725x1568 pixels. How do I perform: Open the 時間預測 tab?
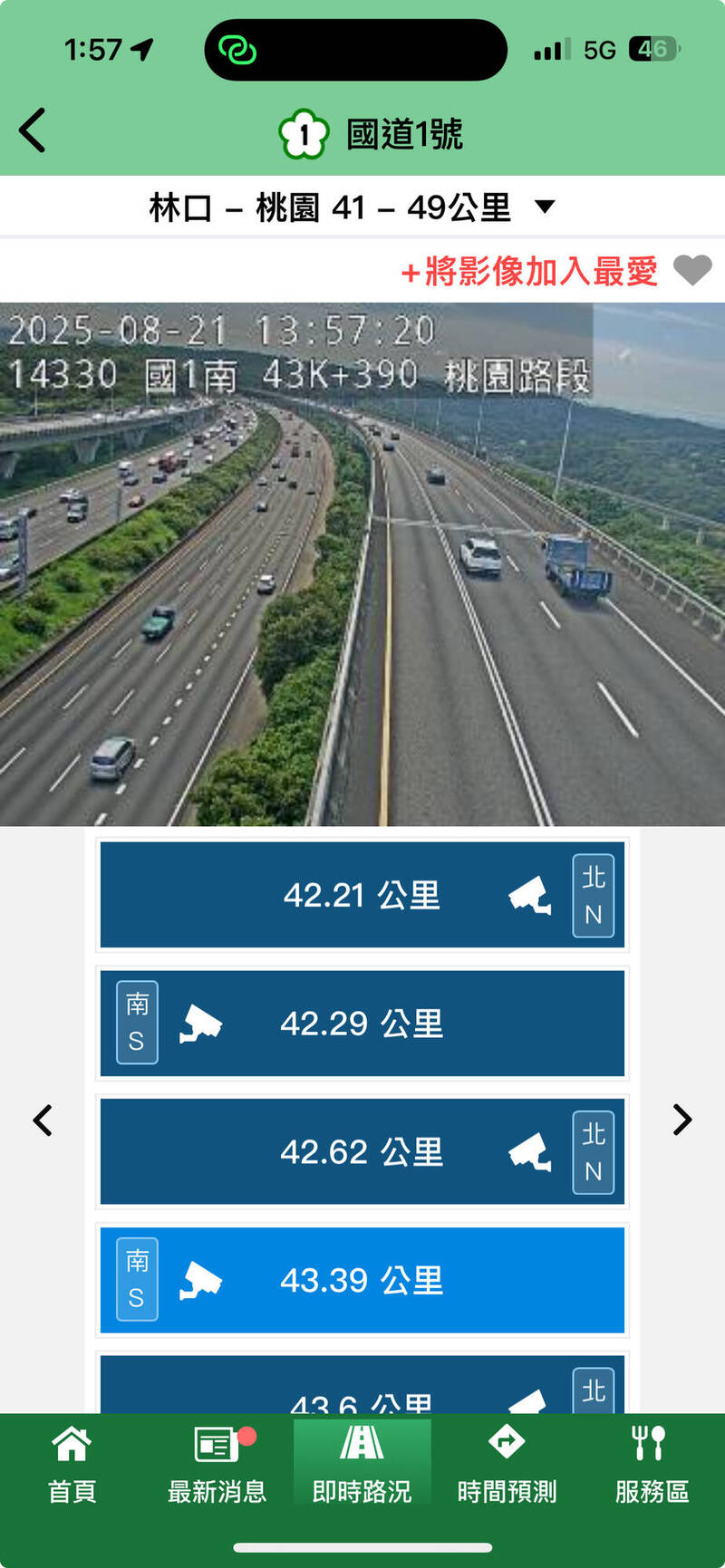click(x=507, y=1464)
